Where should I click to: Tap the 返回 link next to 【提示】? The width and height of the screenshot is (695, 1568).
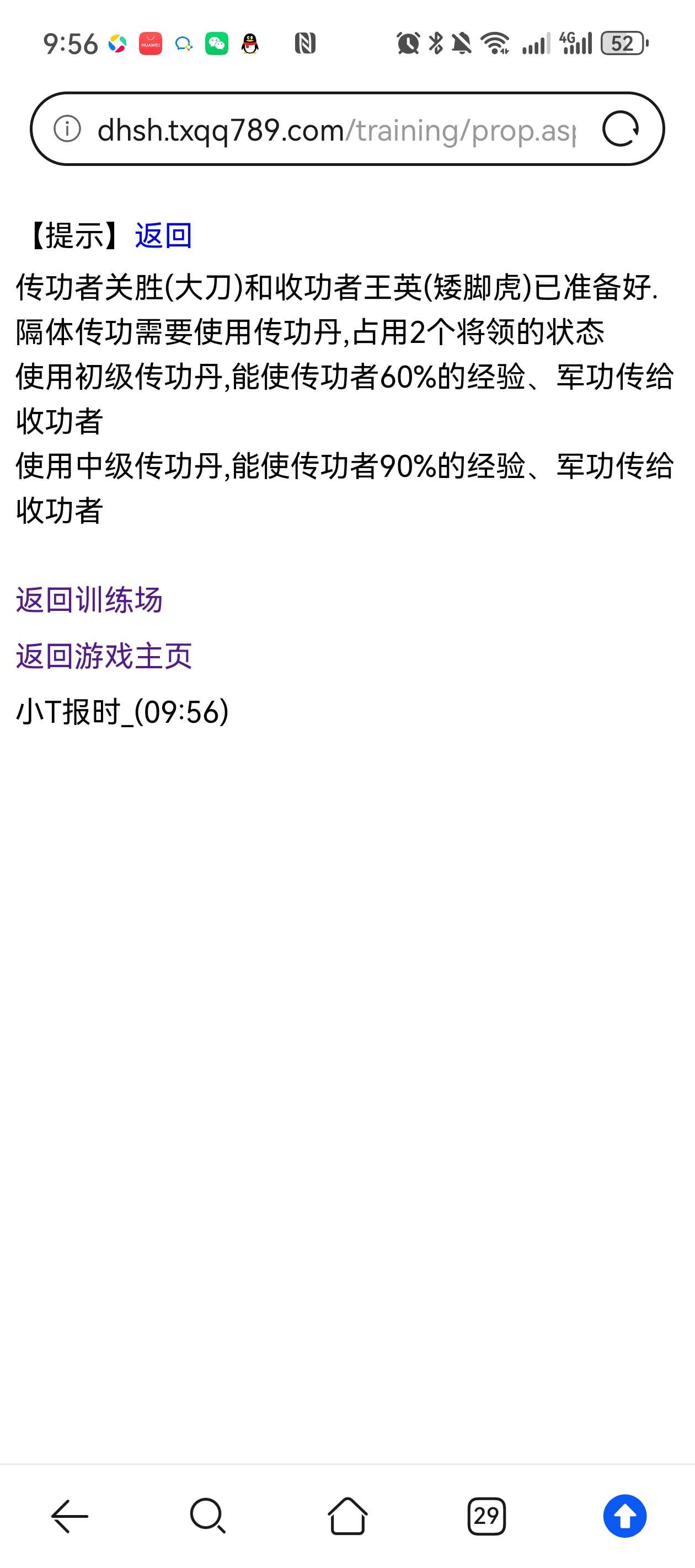pyautogui.click(x=163, y=235)
